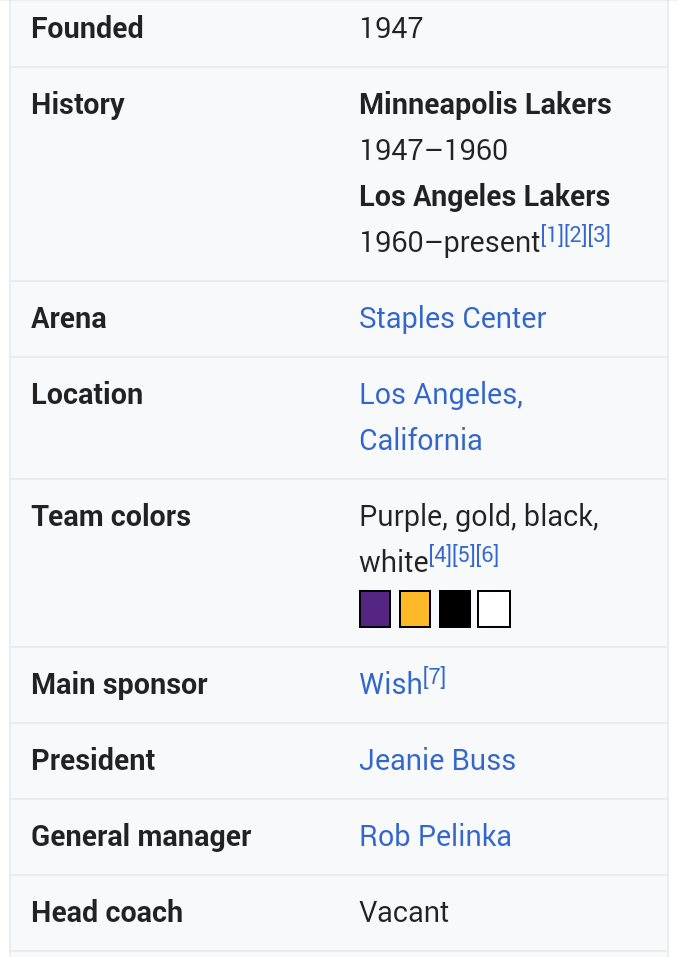Open the Staples Center link
Screen dimensions: 678x957
coord(452,318)
